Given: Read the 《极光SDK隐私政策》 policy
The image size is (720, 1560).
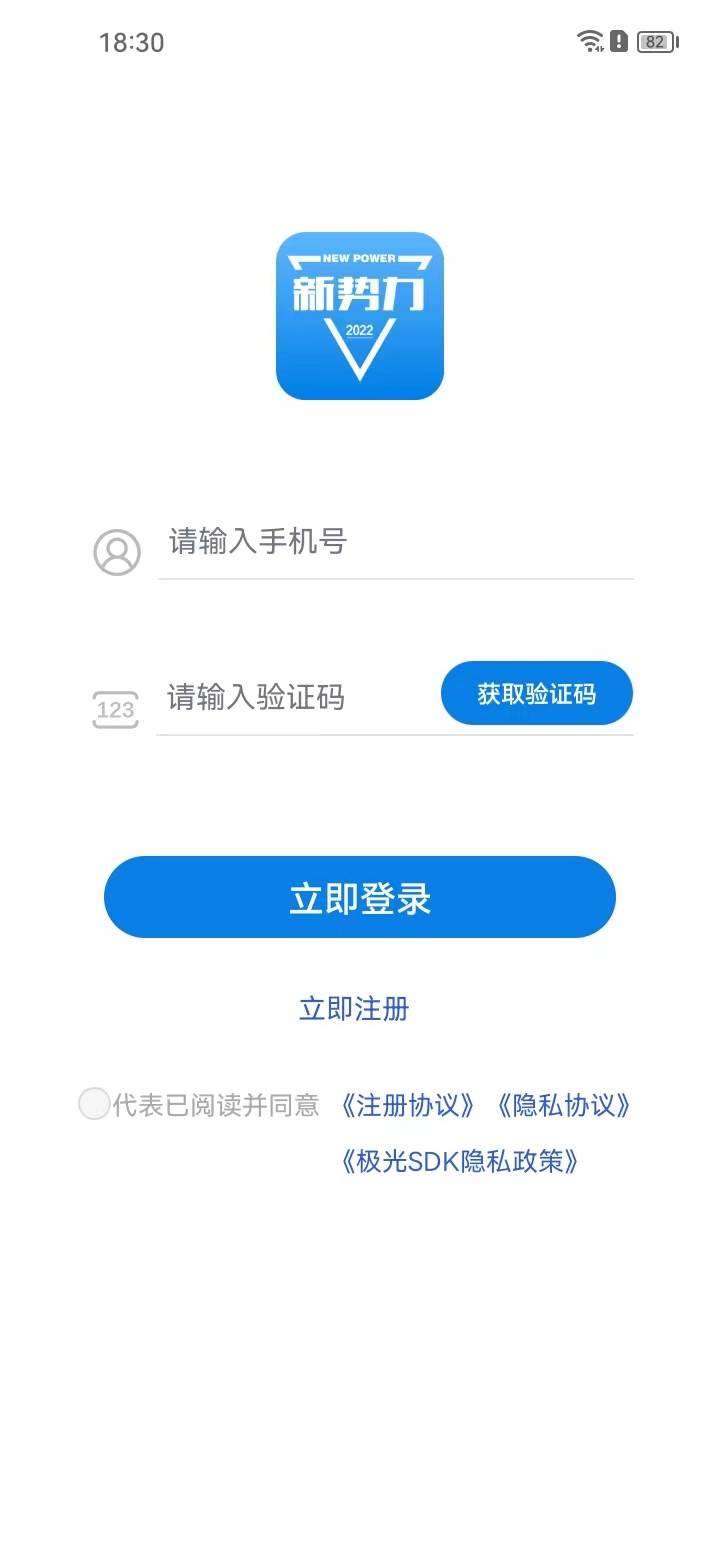Looking at the screenshot, I should click(459, 1161).
